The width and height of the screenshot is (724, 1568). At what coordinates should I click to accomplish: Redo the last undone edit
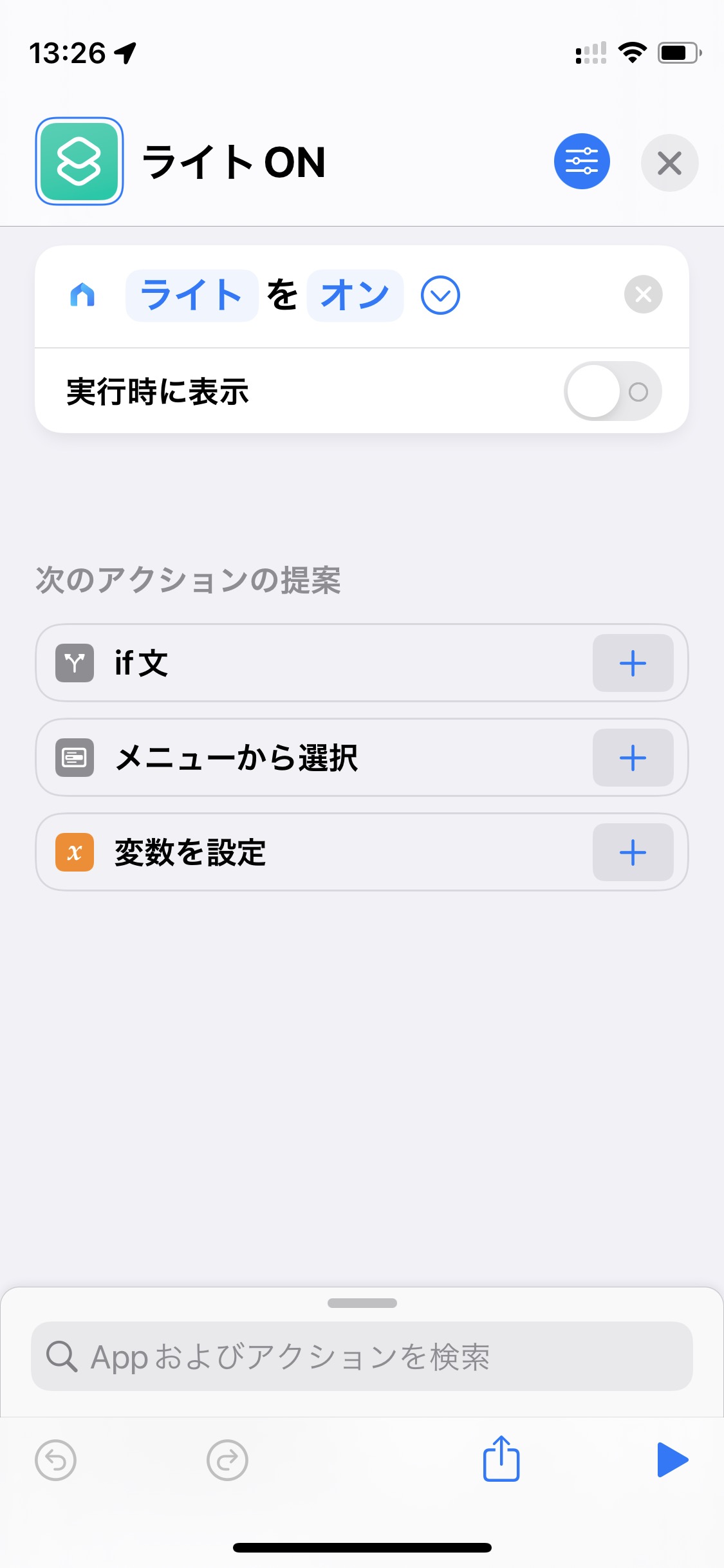pyautogui.click(x=227, y=1460)
